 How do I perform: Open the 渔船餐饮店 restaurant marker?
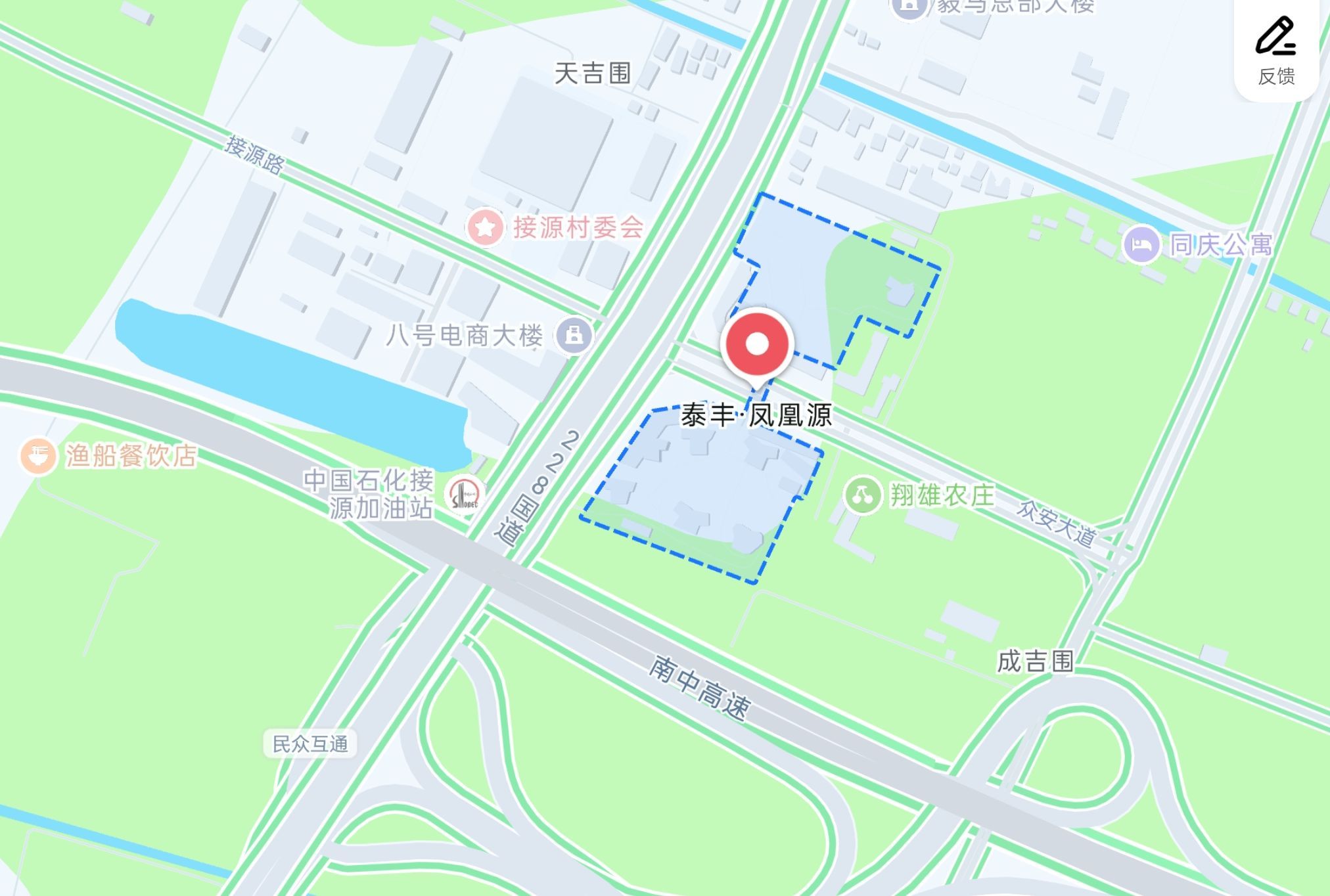coord(38,455)
